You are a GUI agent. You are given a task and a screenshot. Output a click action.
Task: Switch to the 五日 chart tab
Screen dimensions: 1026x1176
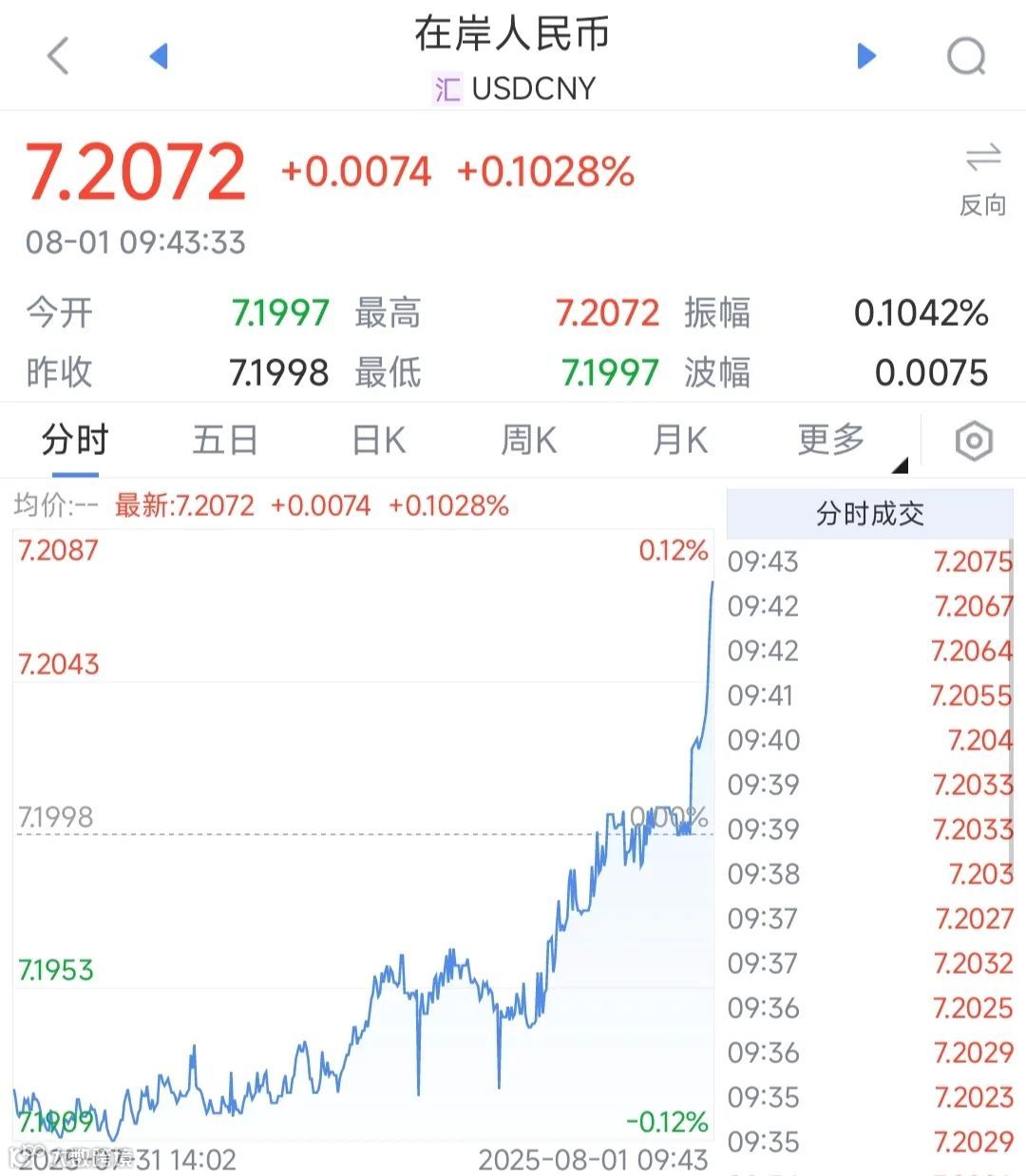[x=225, y=441]
